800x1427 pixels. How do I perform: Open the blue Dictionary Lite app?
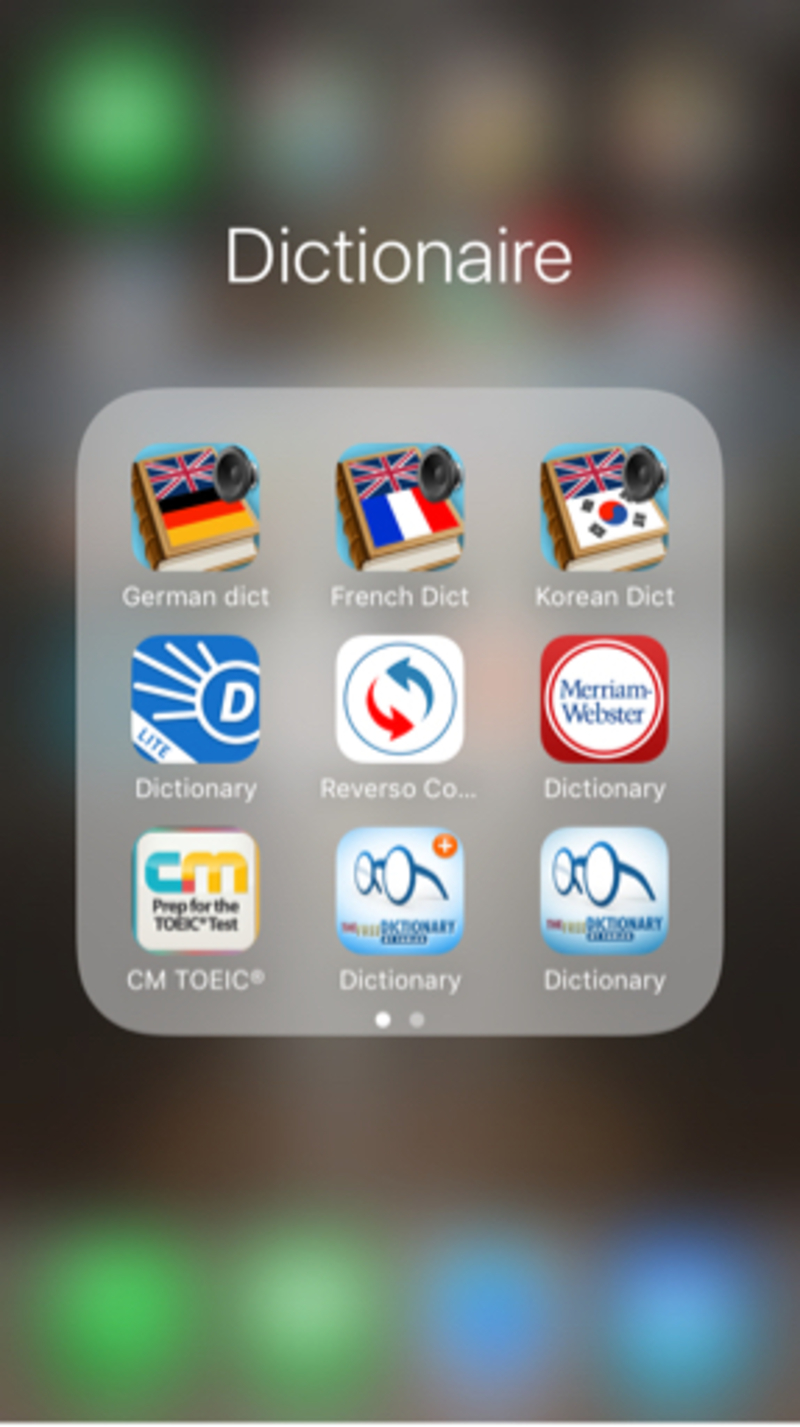(196, 699)
